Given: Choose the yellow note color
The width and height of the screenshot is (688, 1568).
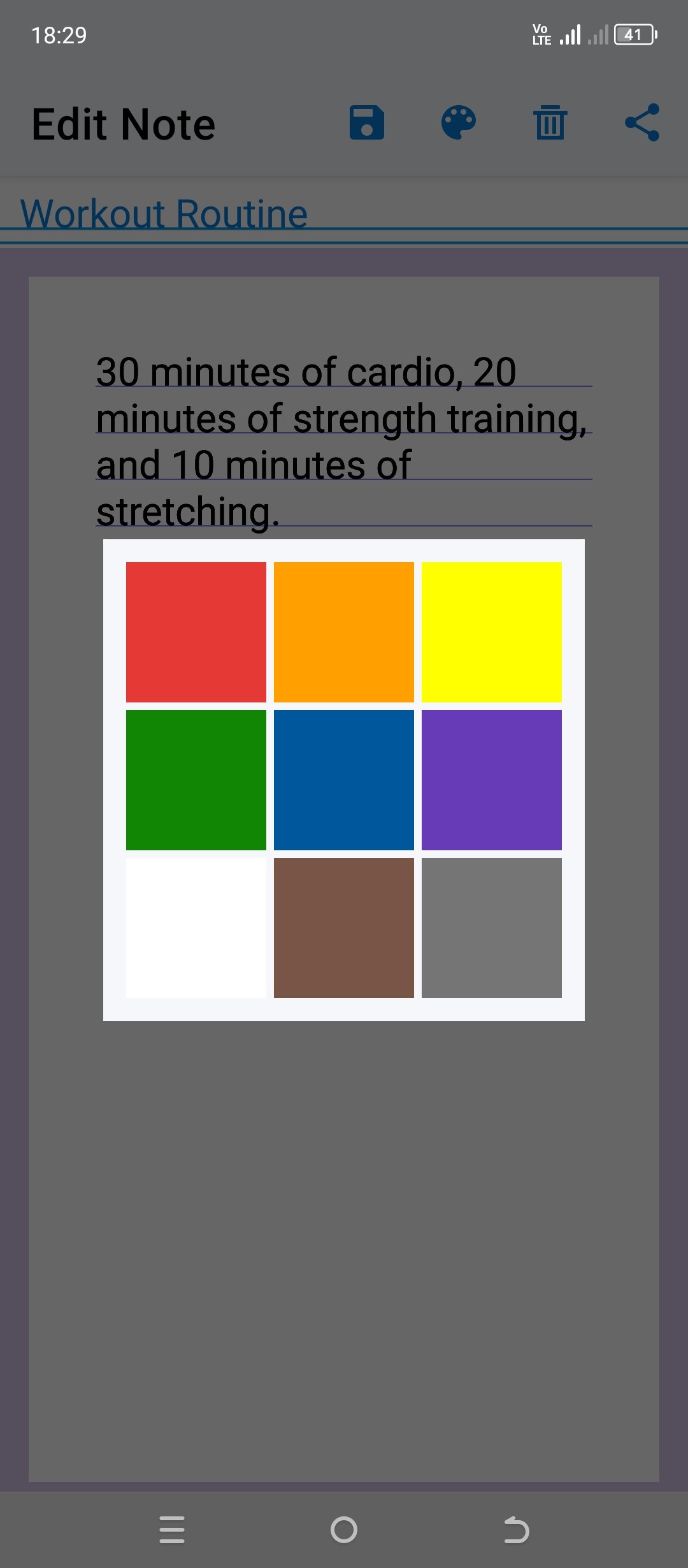Looking at the screenshot, I should [x=492, y=631].
